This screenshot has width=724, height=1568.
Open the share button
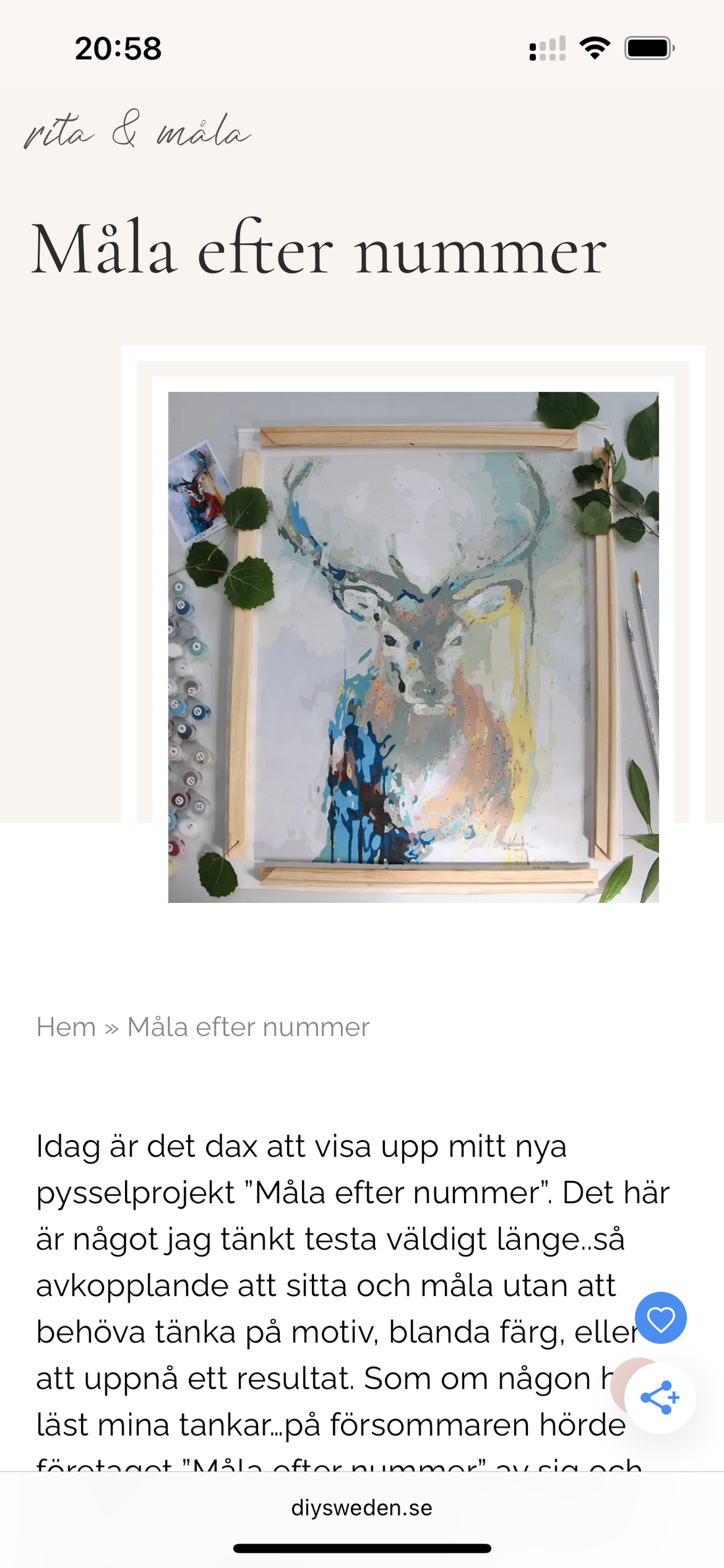pos(660,1397)
